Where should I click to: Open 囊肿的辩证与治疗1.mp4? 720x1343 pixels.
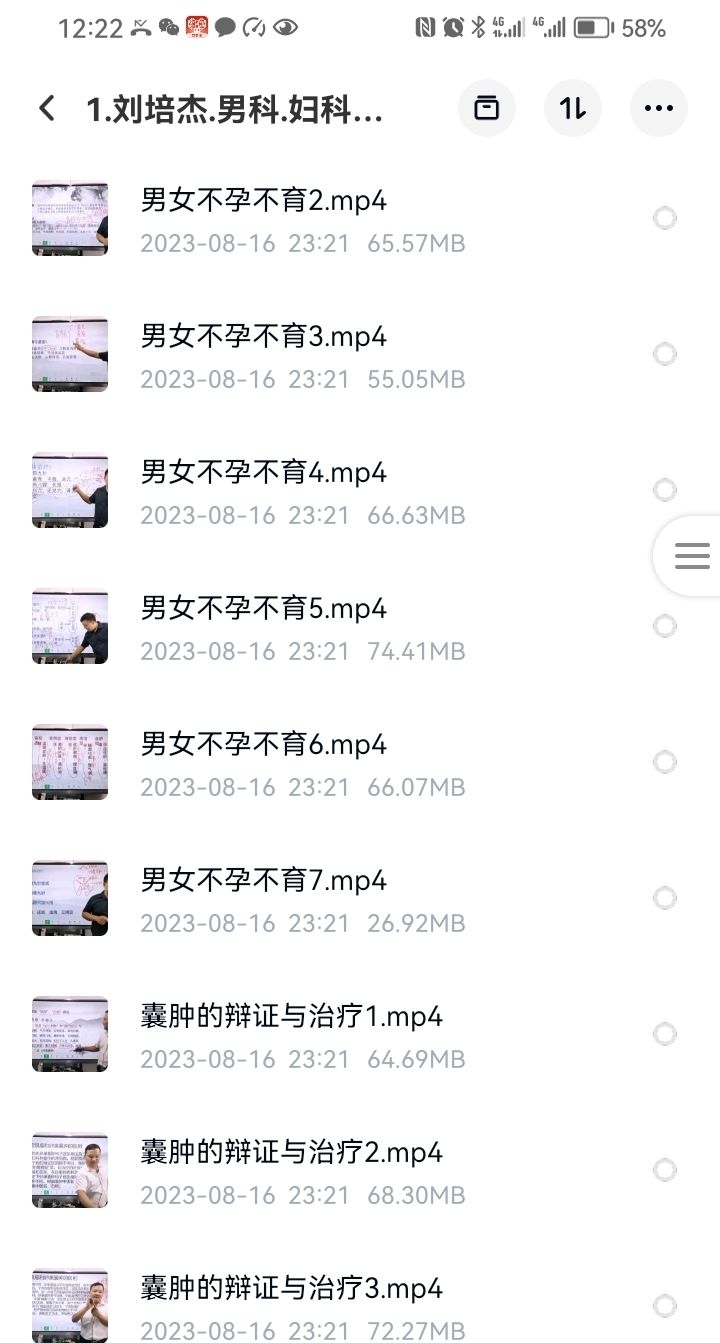click(x=292, y=1016)
